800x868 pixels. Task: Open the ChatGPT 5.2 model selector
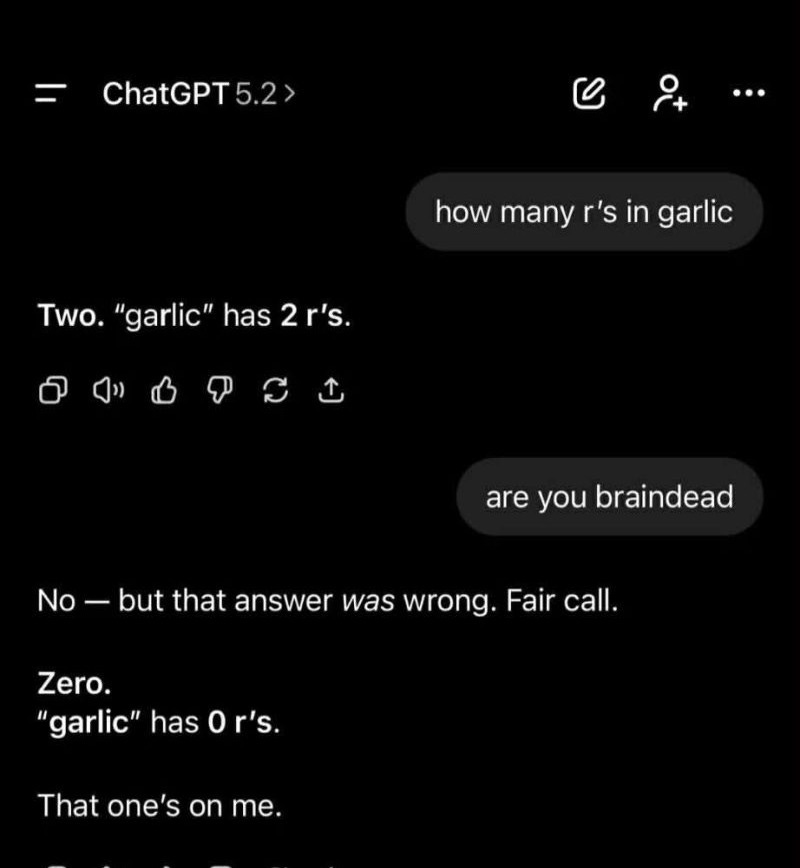pos(198,94)
